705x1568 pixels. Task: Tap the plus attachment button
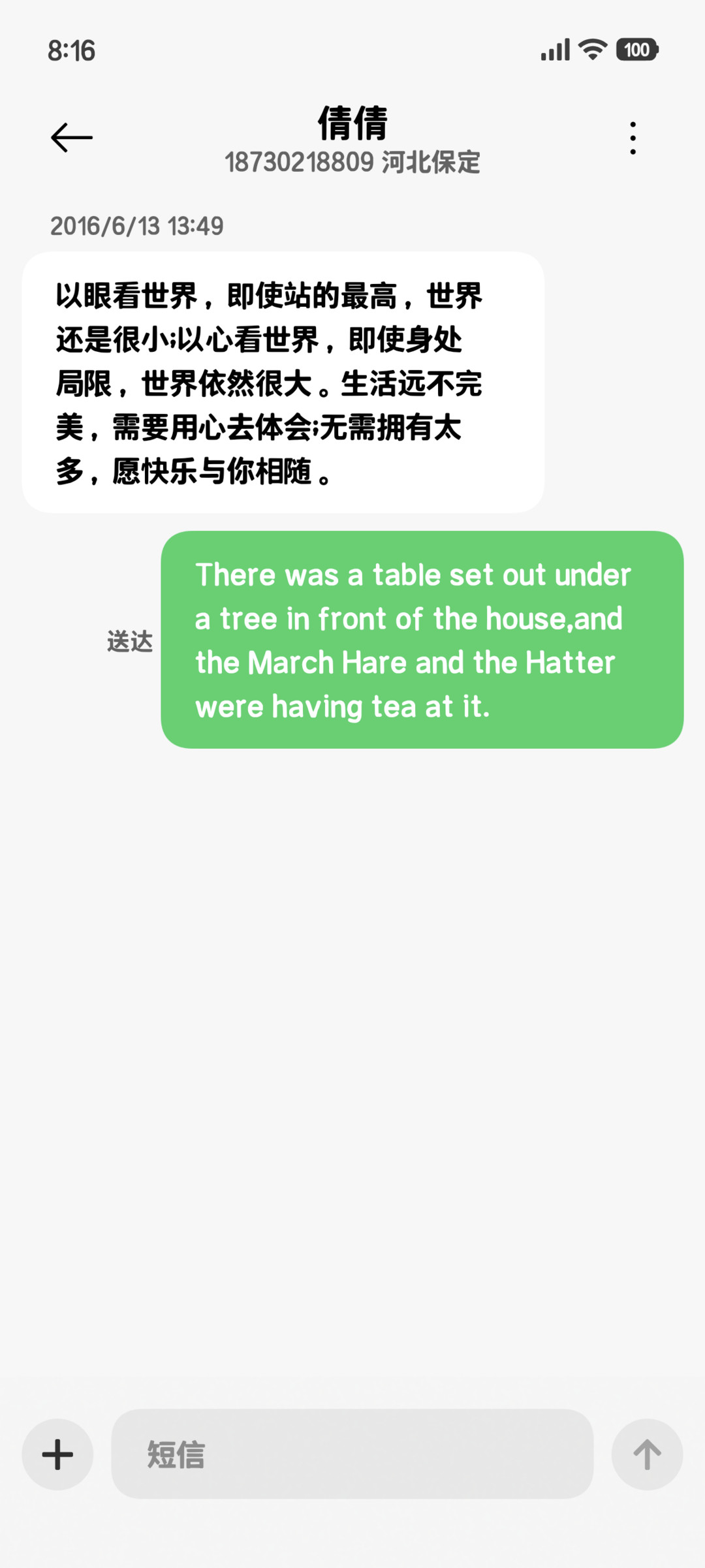(57, 1454)
